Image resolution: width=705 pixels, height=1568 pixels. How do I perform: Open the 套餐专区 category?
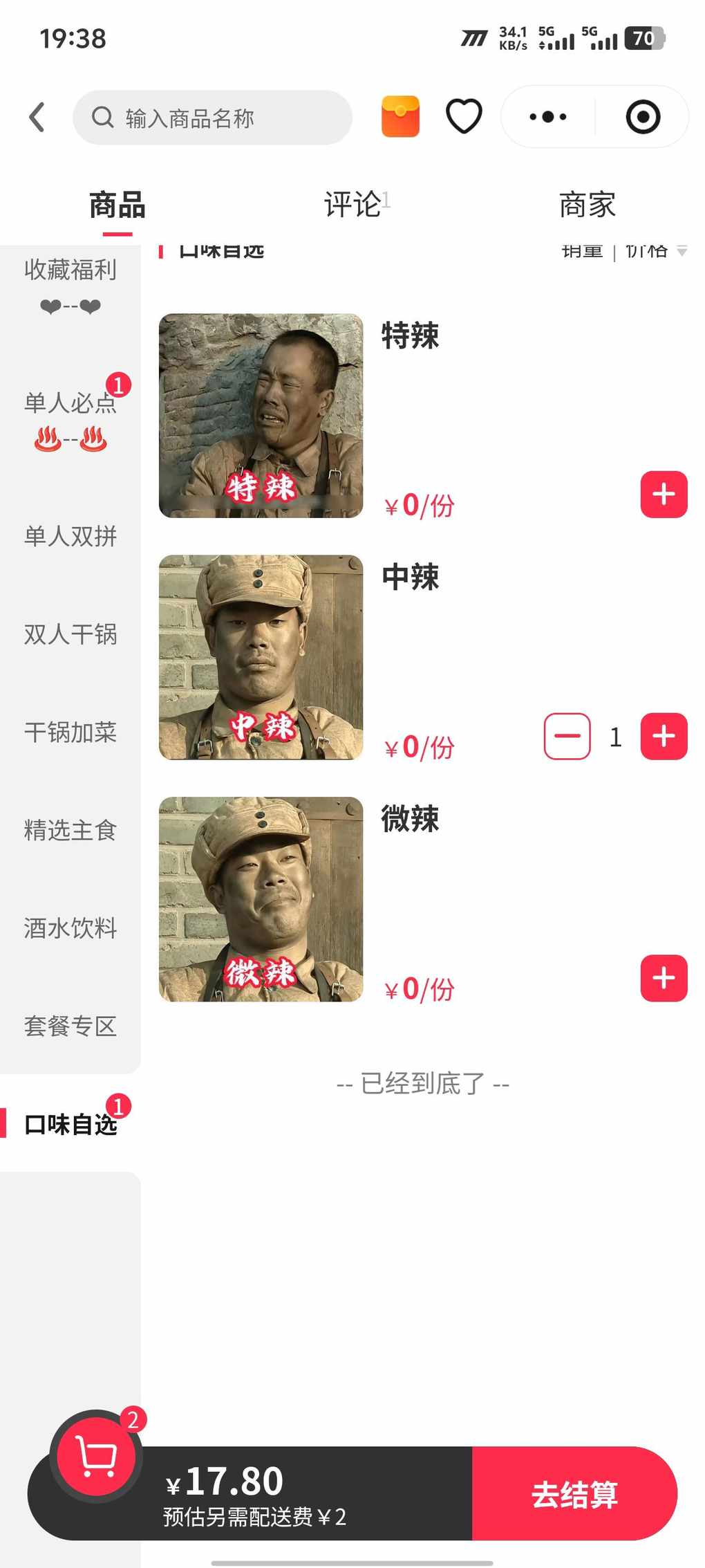coord(70,1026)
